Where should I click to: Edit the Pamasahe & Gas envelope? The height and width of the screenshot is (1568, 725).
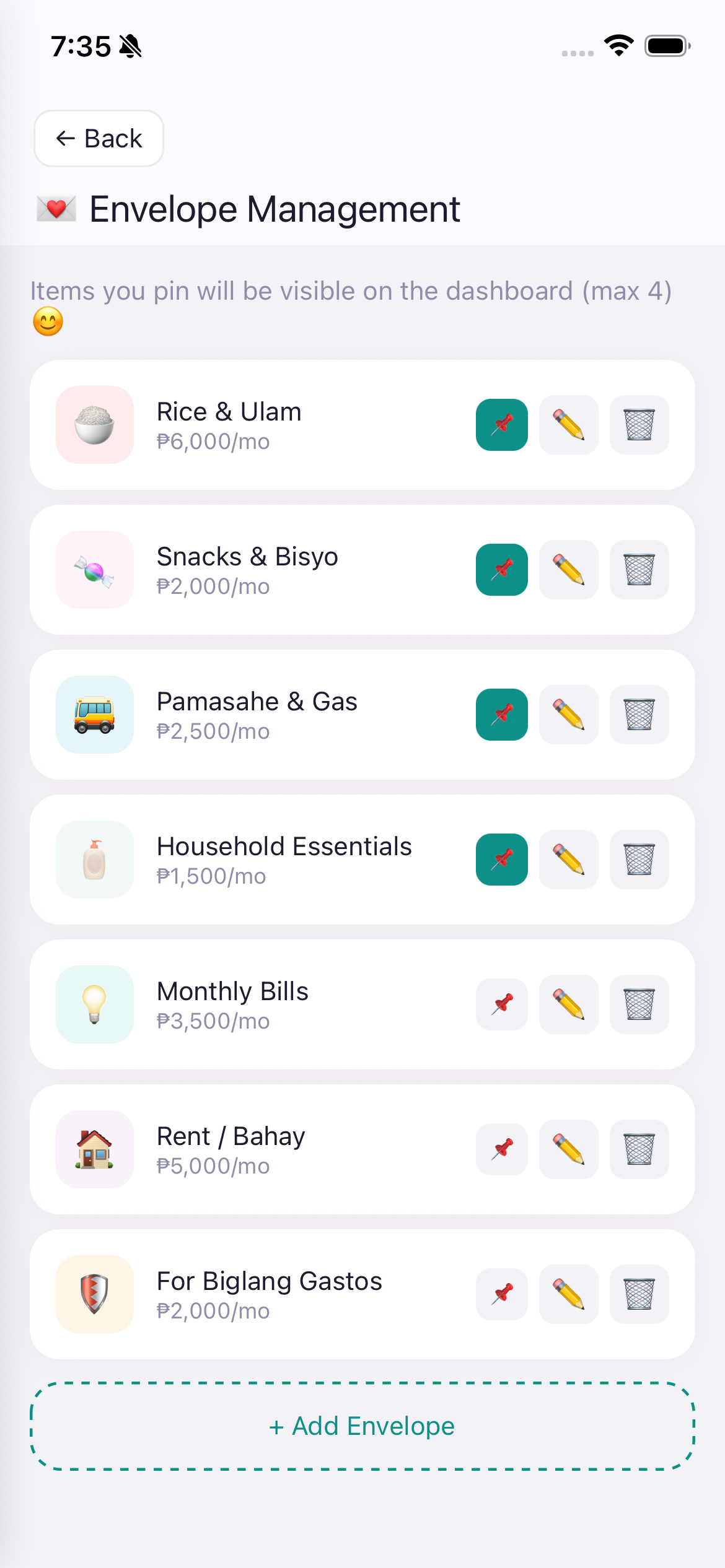pyautogui.click(x=568, y=715)
